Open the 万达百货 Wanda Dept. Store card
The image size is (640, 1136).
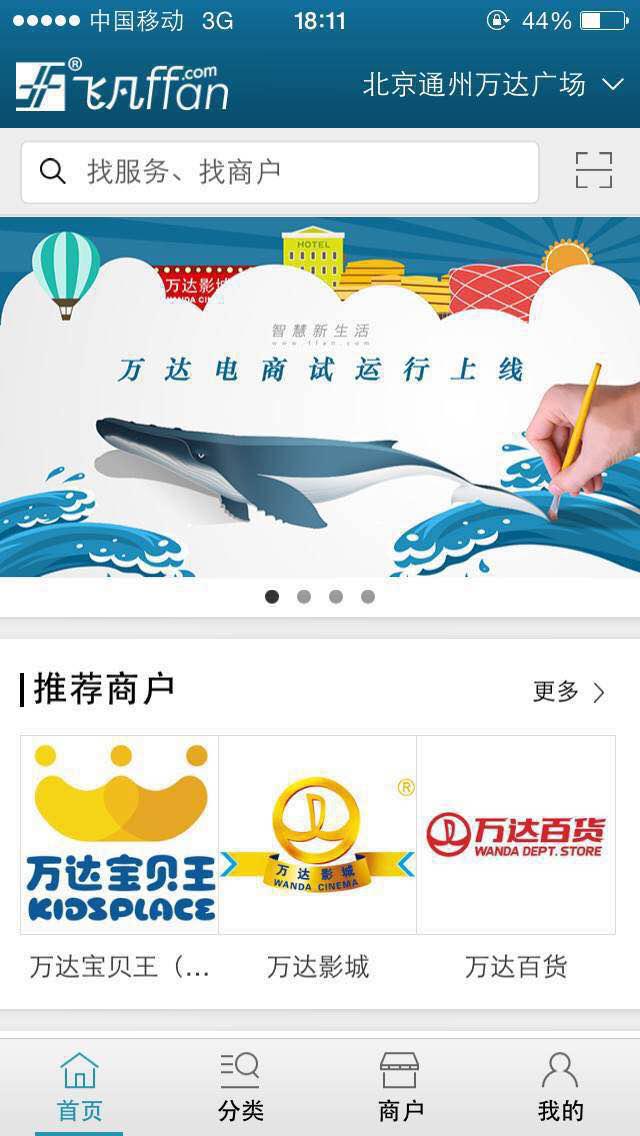coord(516,836)
